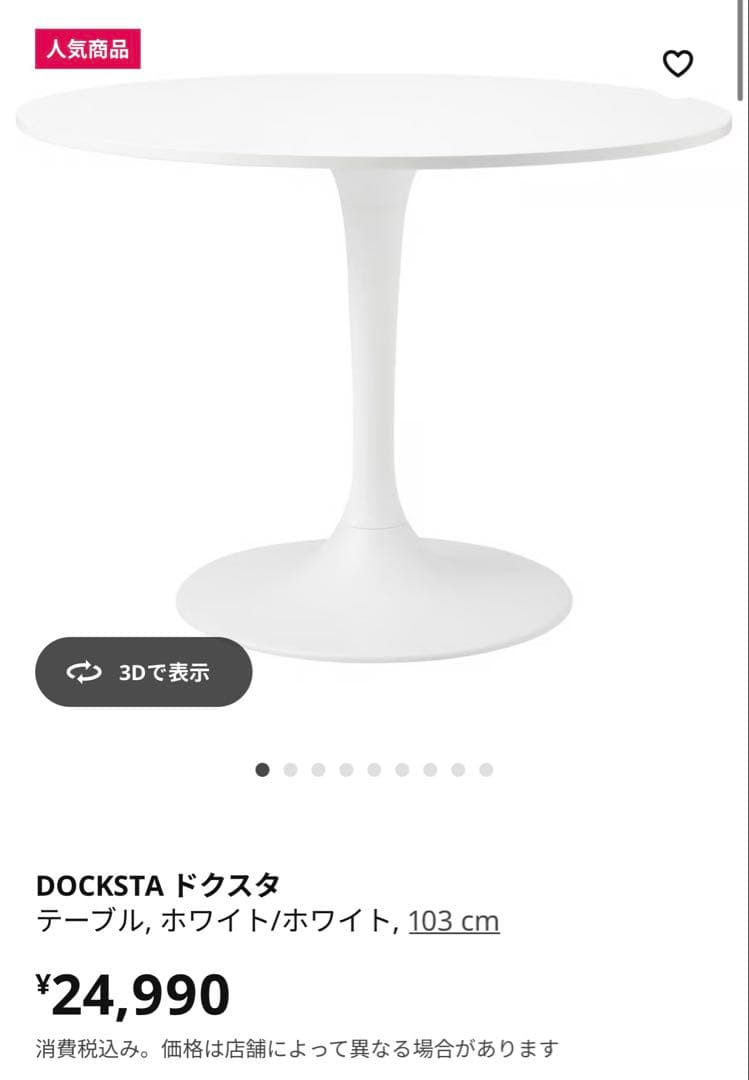Advance carousel using the eighth dot

pyautogui.click(x=457, y=769)
